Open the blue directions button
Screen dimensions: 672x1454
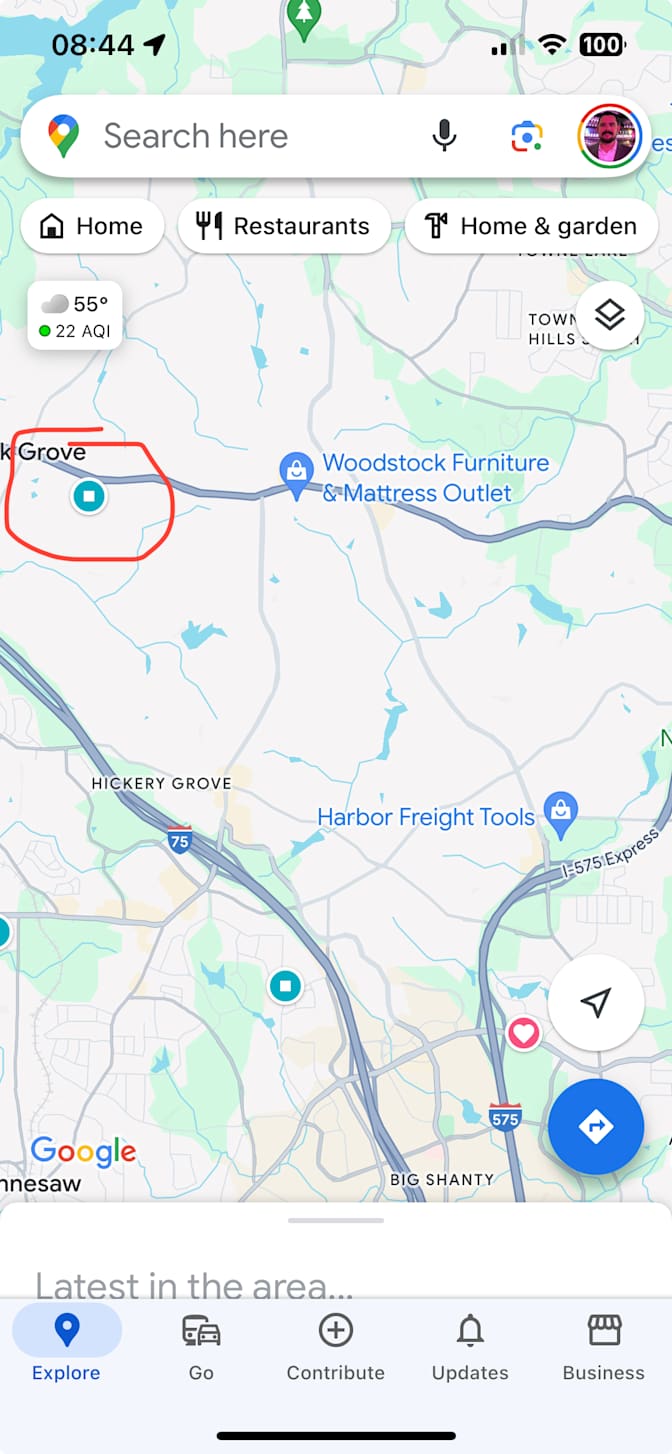coord(596,1126)
